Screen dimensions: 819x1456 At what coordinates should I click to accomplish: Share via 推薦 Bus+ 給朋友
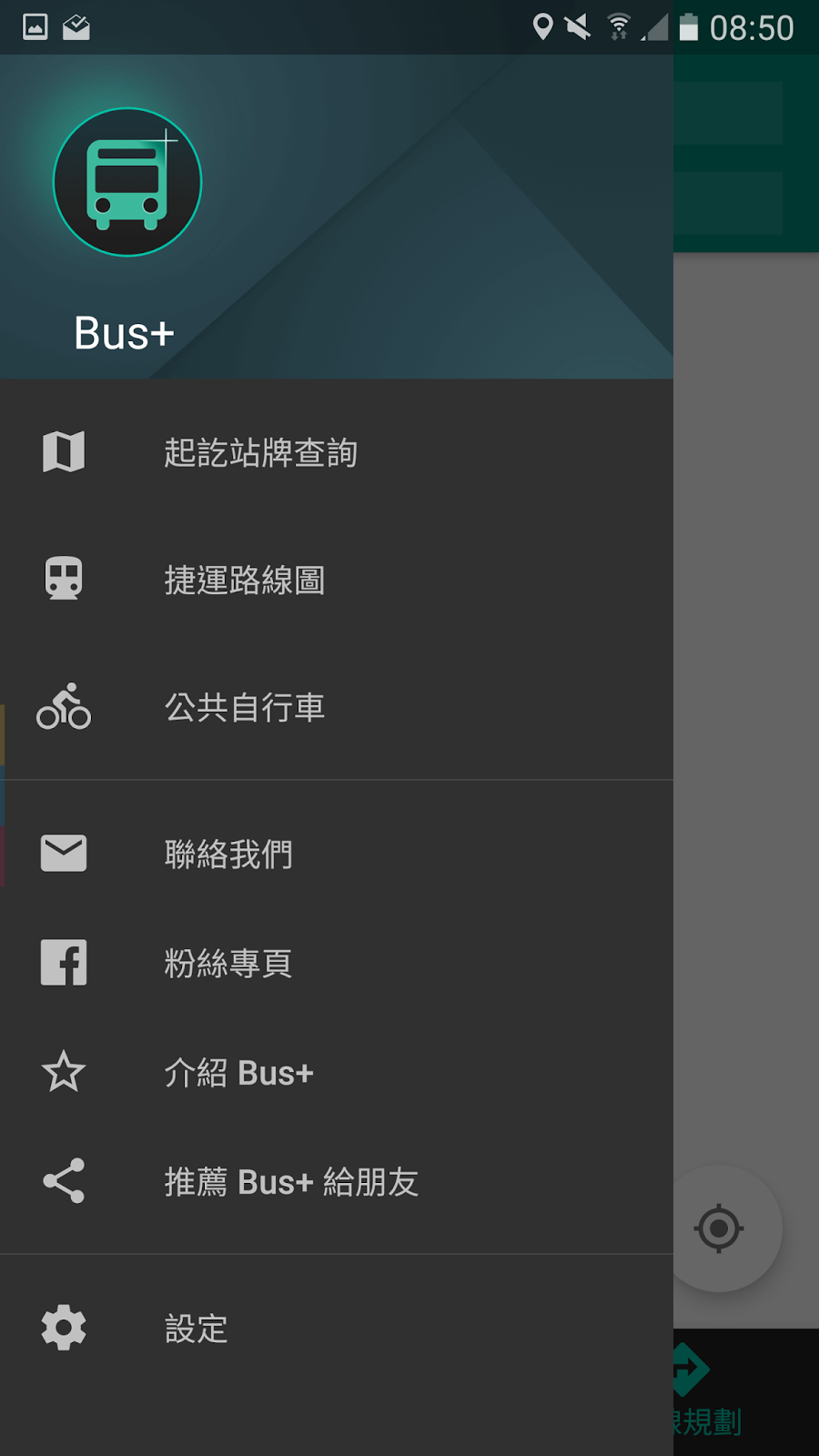337,1181
